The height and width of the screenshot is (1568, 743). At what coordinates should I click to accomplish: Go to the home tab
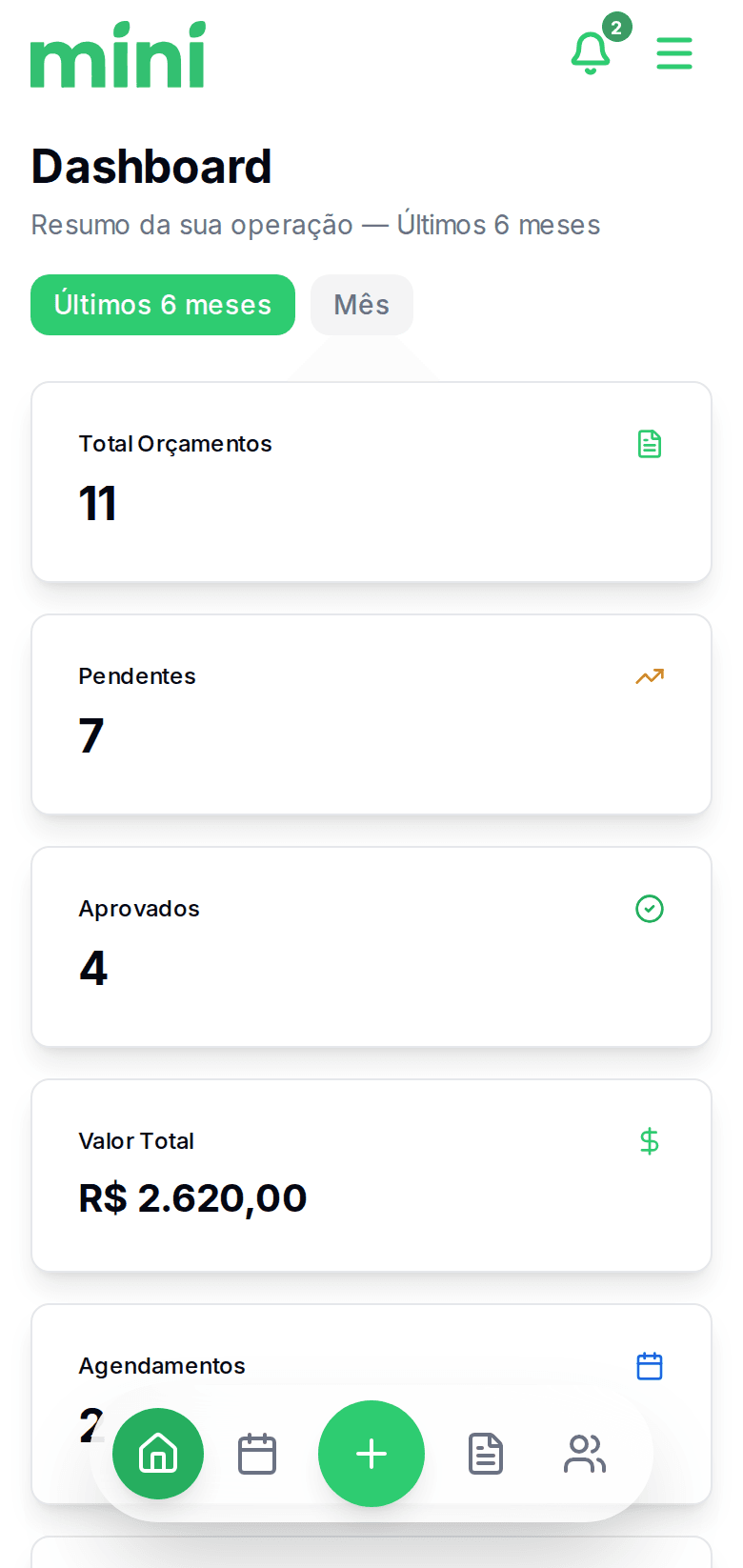(x=158, y=1454)
